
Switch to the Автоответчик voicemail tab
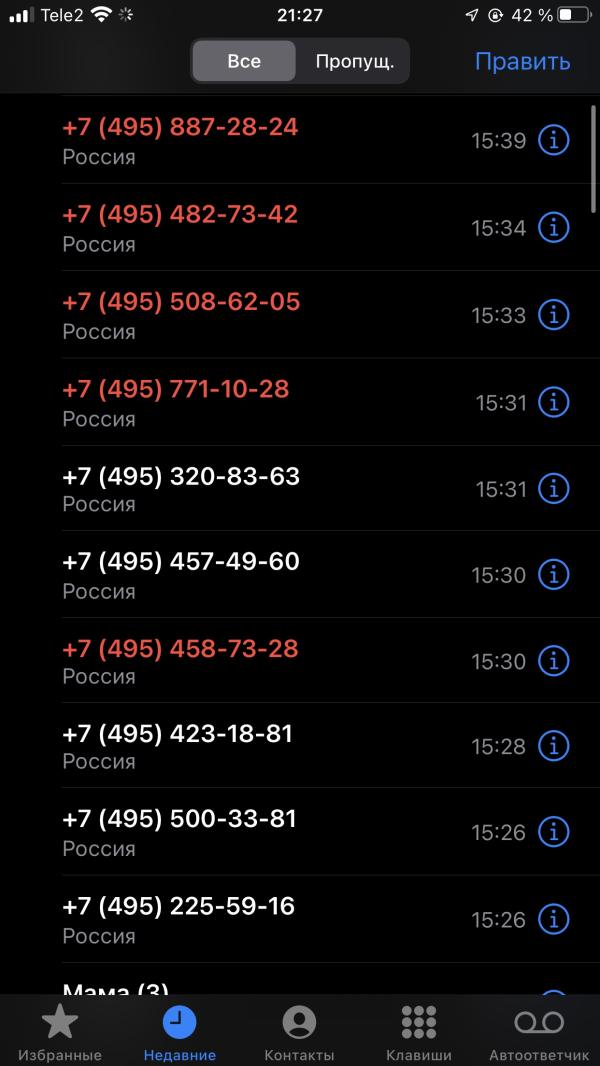tap(539, 1033)
